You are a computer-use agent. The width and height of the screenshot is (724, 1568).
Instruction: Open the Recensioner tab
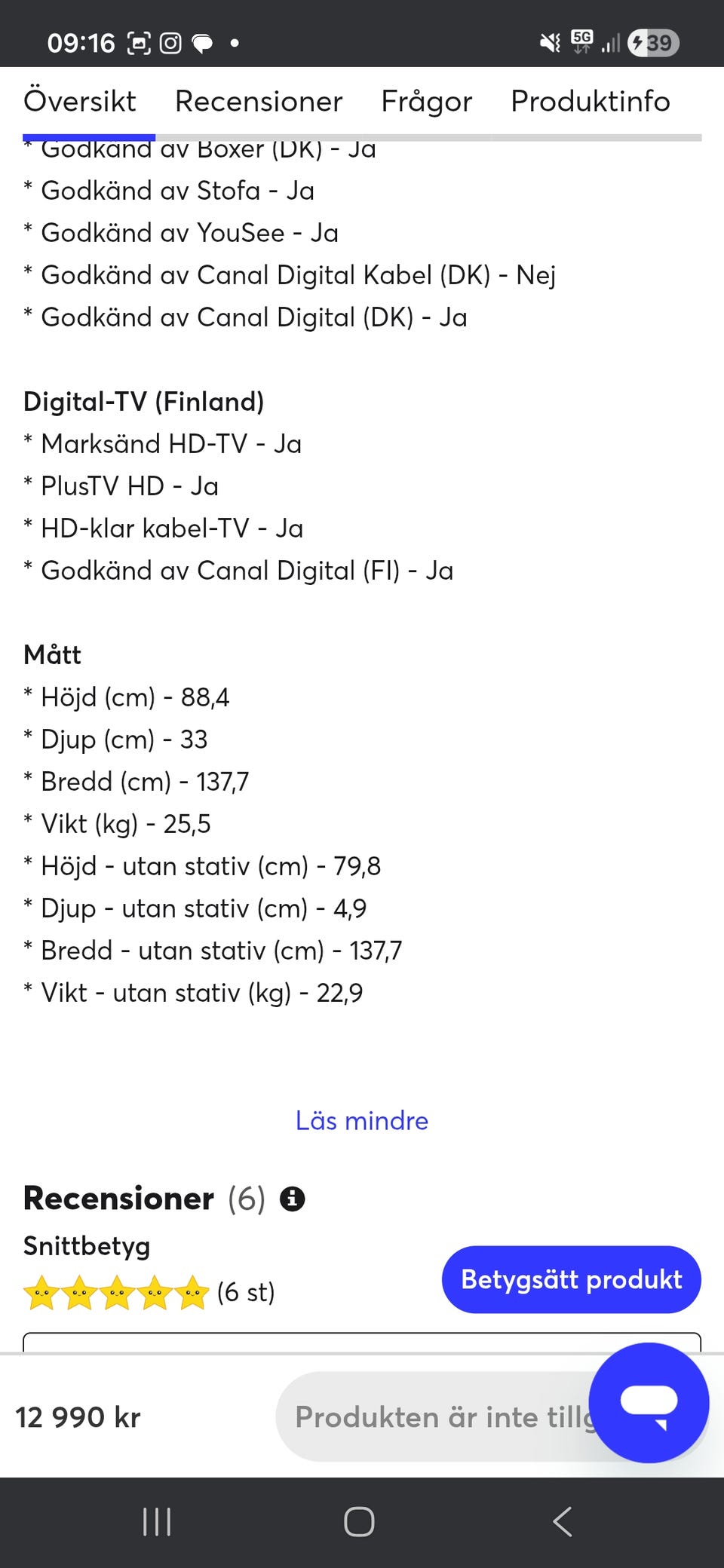(259, 101)
